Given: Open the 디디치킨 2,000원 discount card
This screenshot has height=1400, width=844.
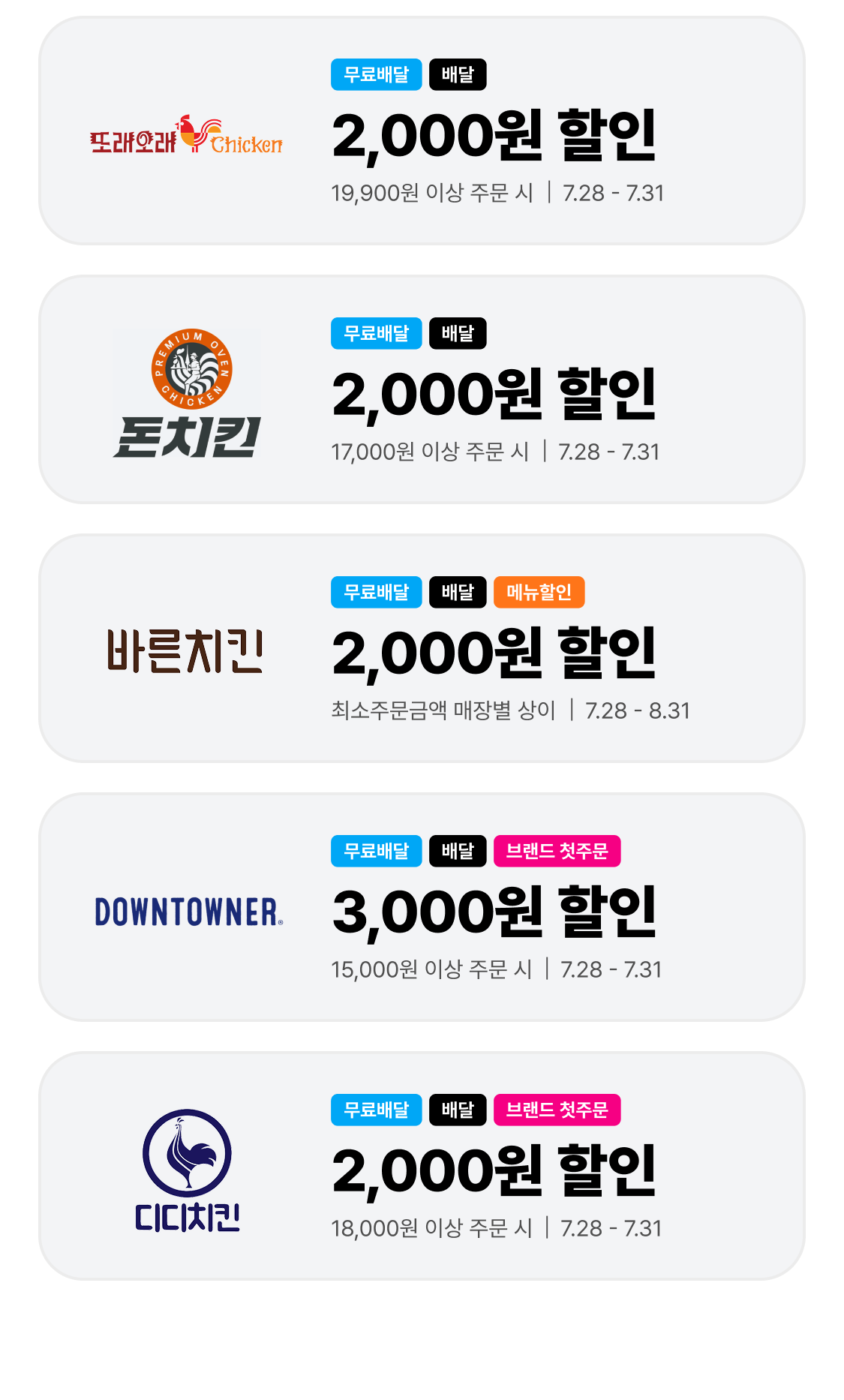Looking at the screenshot, I should coord(422,1167).
